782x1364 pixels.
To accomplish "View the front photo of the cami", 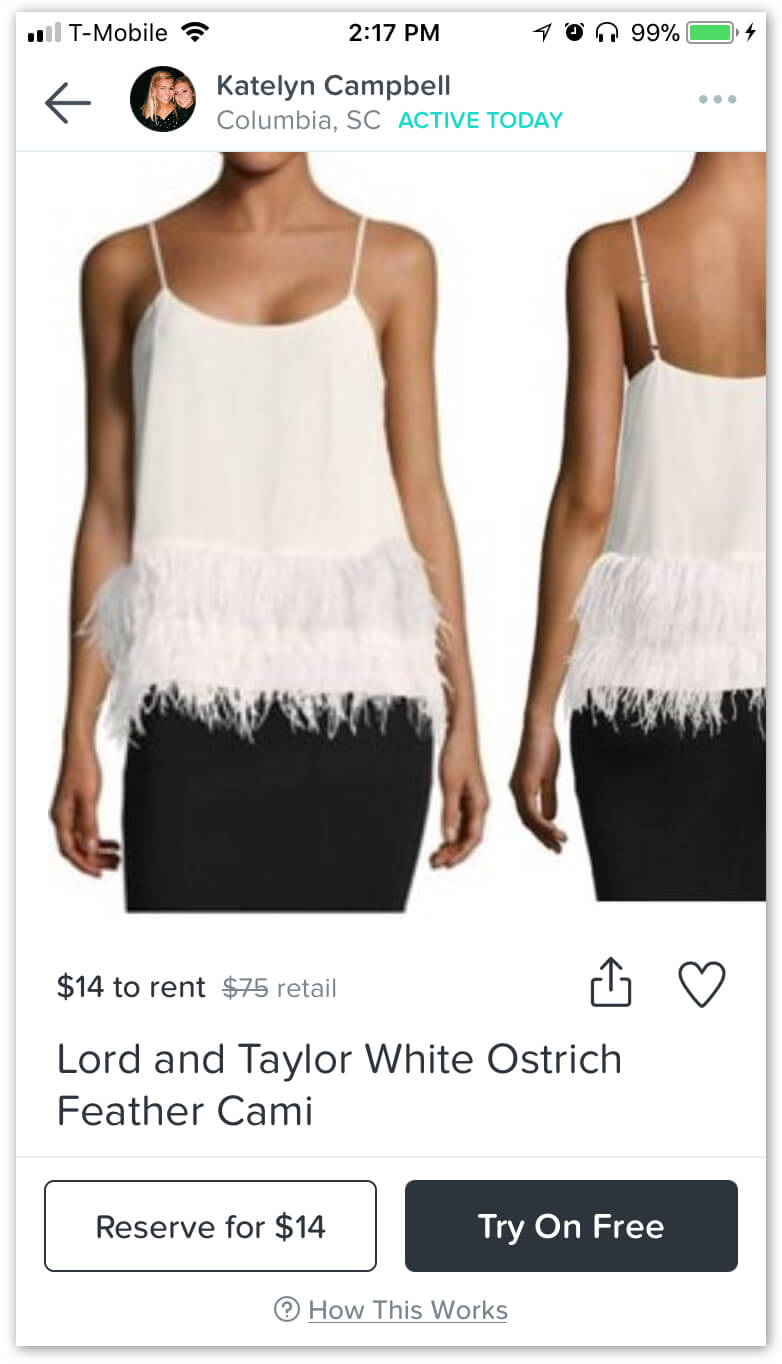I will [x=270, y=530].
